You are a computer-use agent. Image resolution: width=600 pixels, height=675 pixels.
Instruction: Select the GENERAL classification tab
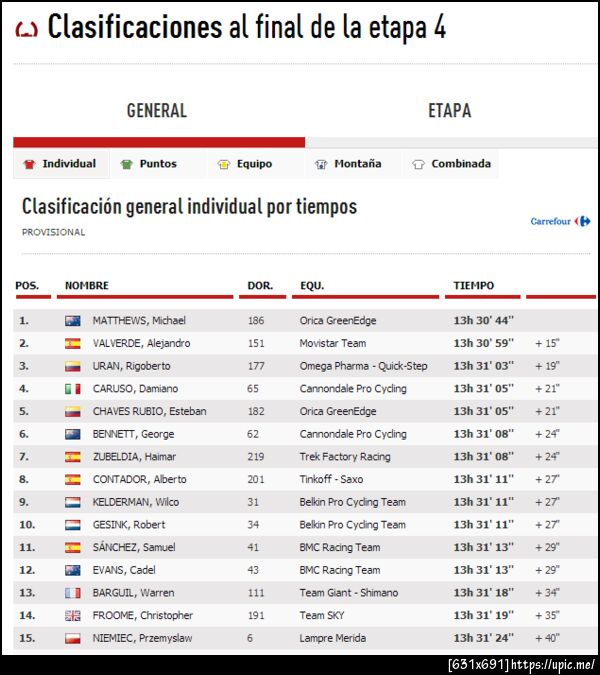[157, 111]
